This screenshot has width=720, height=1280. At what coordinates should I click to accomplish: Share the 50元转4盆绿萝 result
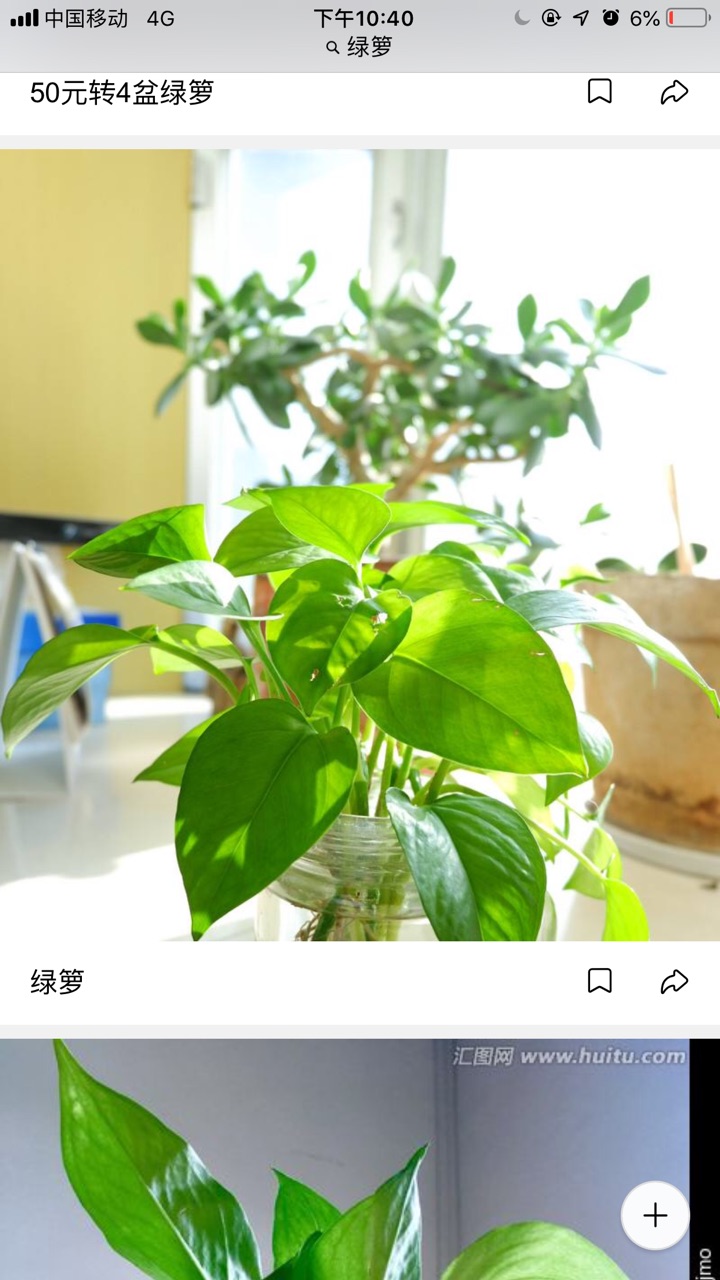click(675, 92)
